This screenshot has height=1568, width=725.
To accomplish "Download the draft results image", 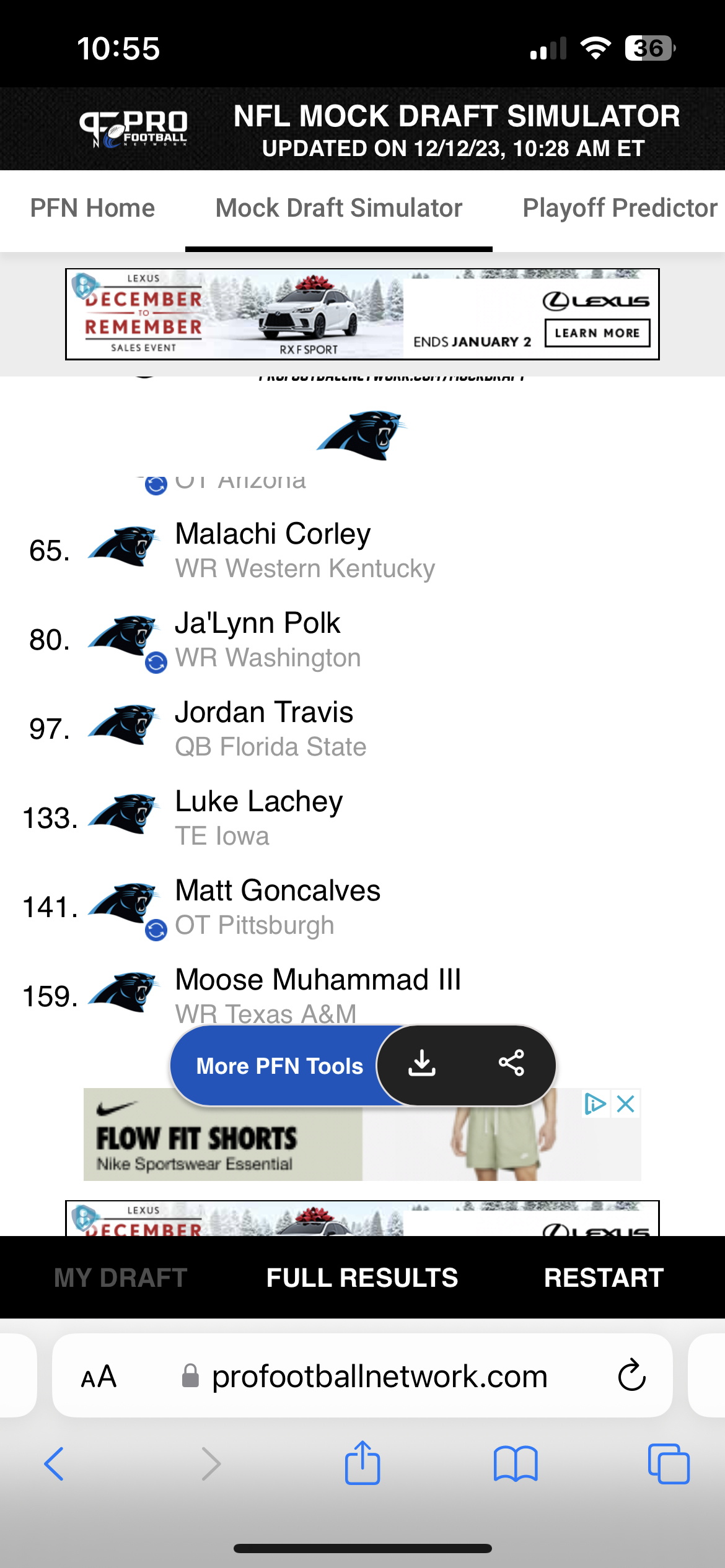I will point(422,1063).
